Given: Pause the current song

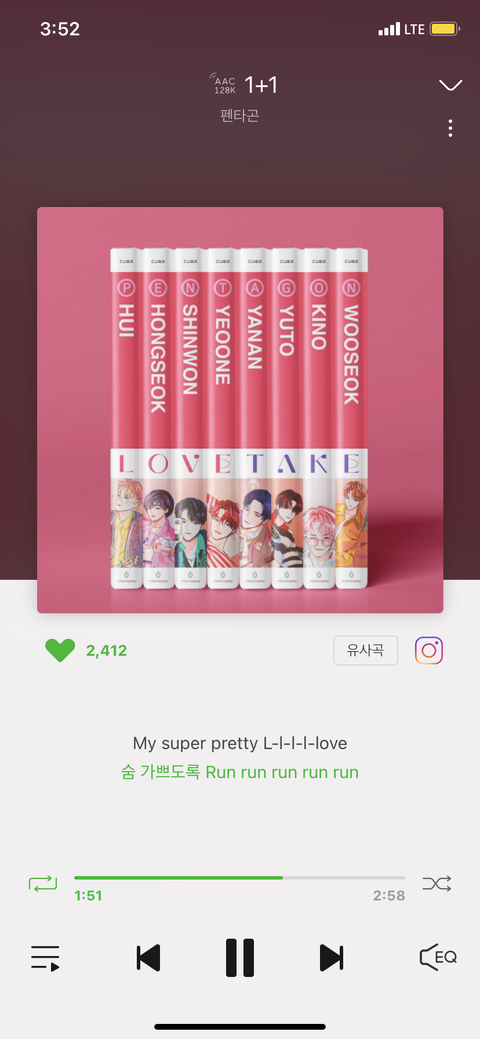Looking at the screenshot, I should pos(240,958).
